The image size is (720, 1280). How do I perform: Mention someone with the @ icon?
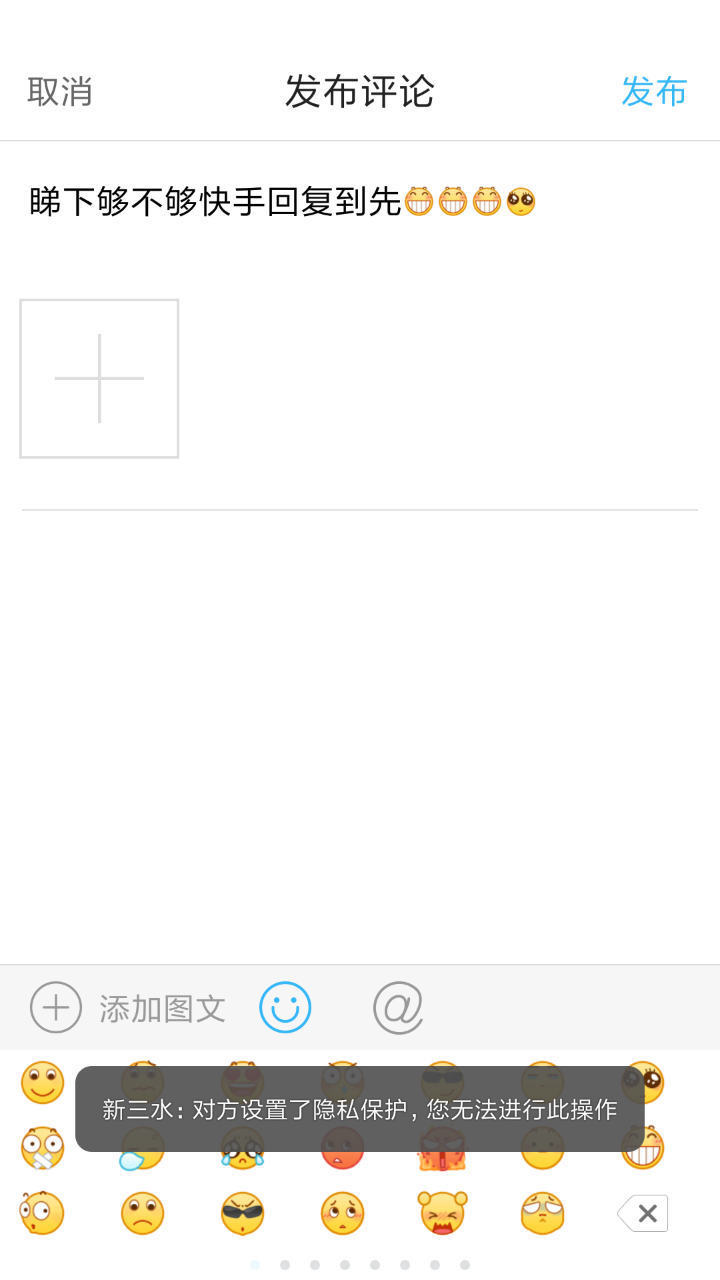398,1008
